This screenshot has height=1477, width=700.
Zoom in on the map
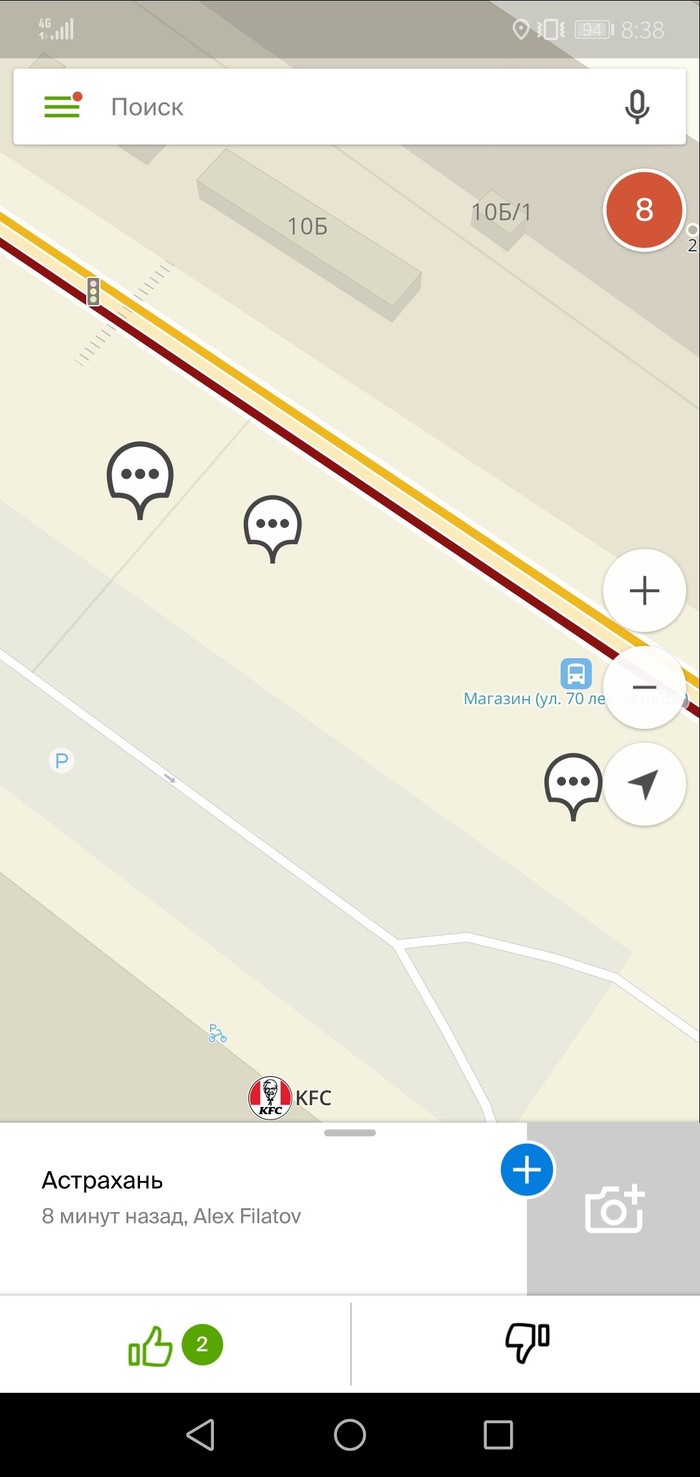pos(644,591)
